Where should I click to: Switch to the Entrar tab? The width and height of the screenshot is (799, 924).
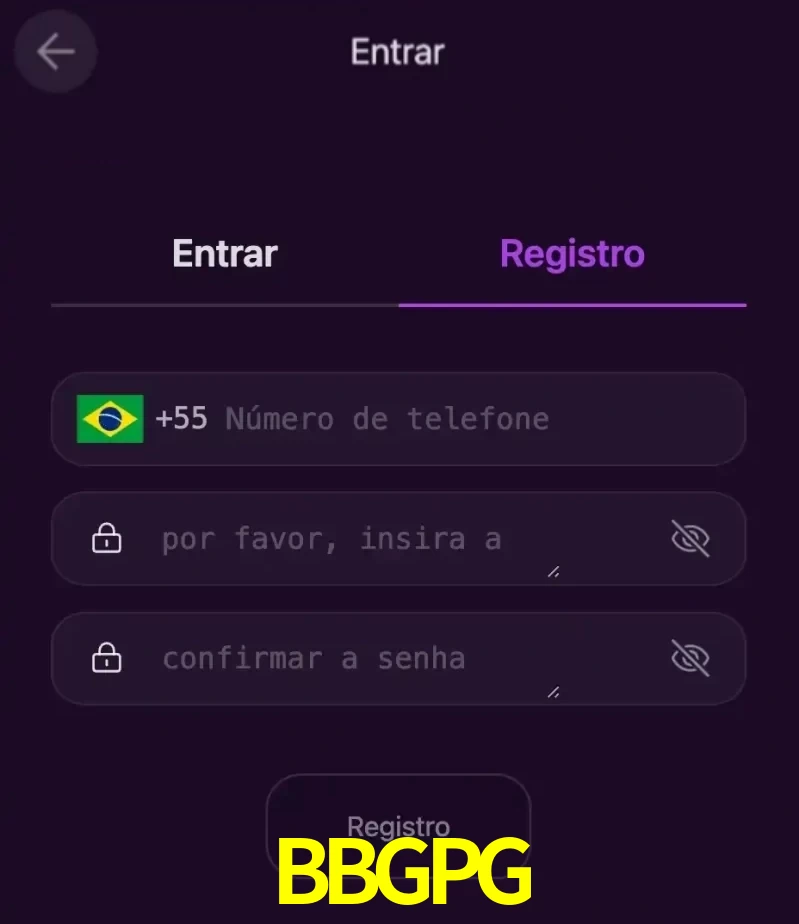pos(224,254)
